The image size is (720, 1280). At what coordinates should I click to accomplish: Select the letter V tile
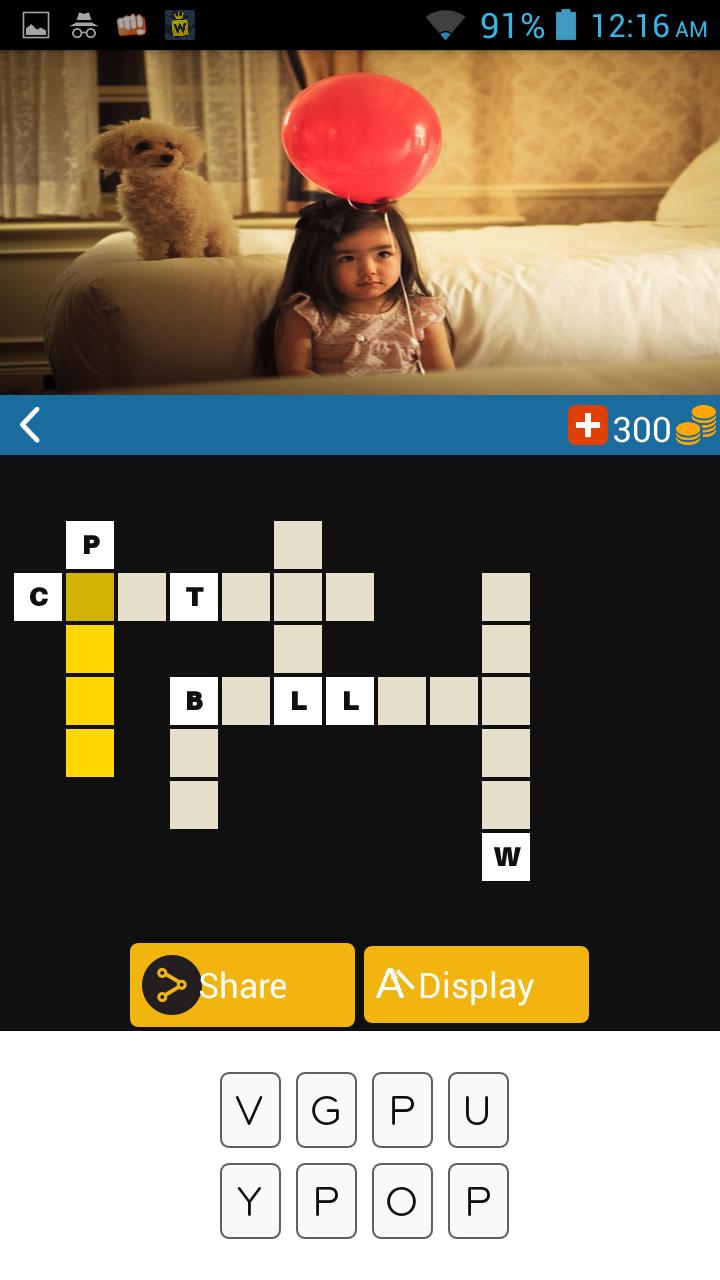[x=250, y=1110]
